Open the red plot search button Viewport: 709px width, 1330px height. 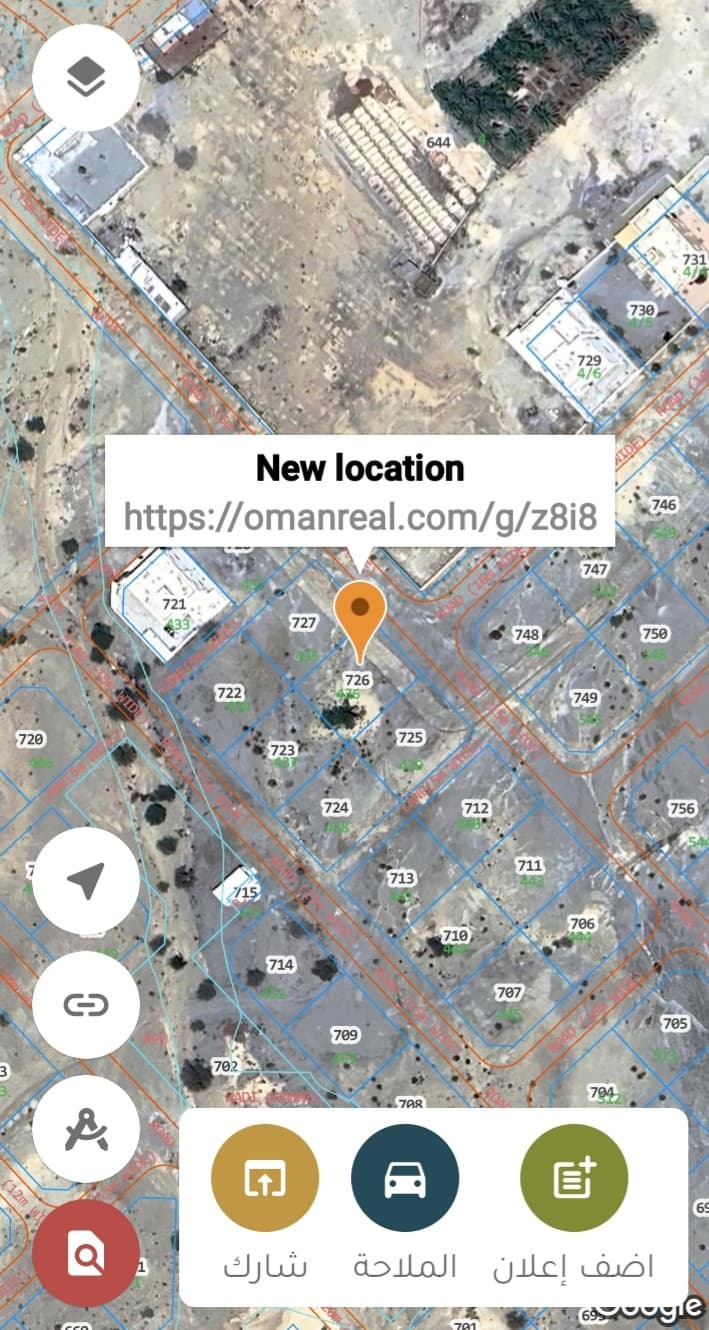click(86, 1252)
